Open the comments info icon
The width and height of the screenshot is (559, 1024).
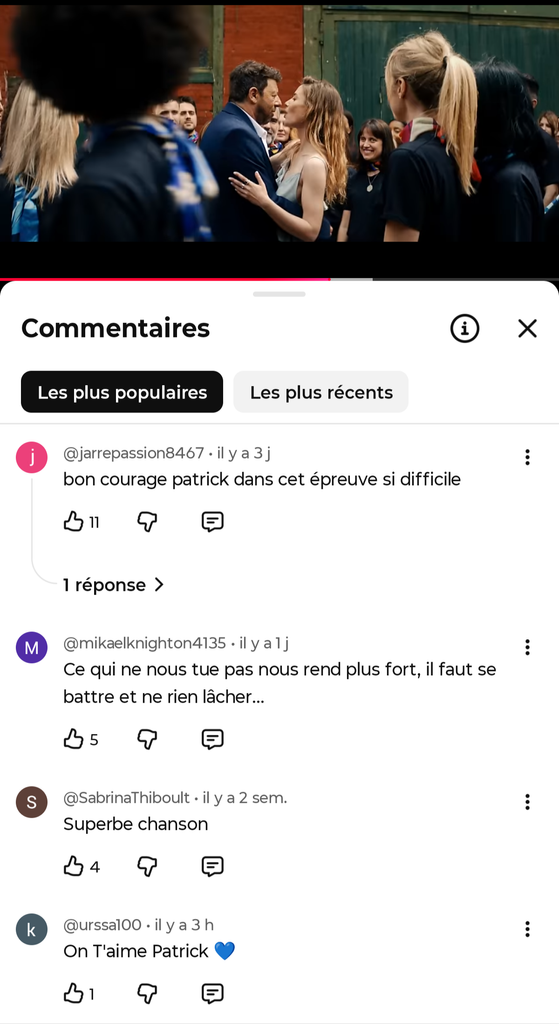coord(465,328)
